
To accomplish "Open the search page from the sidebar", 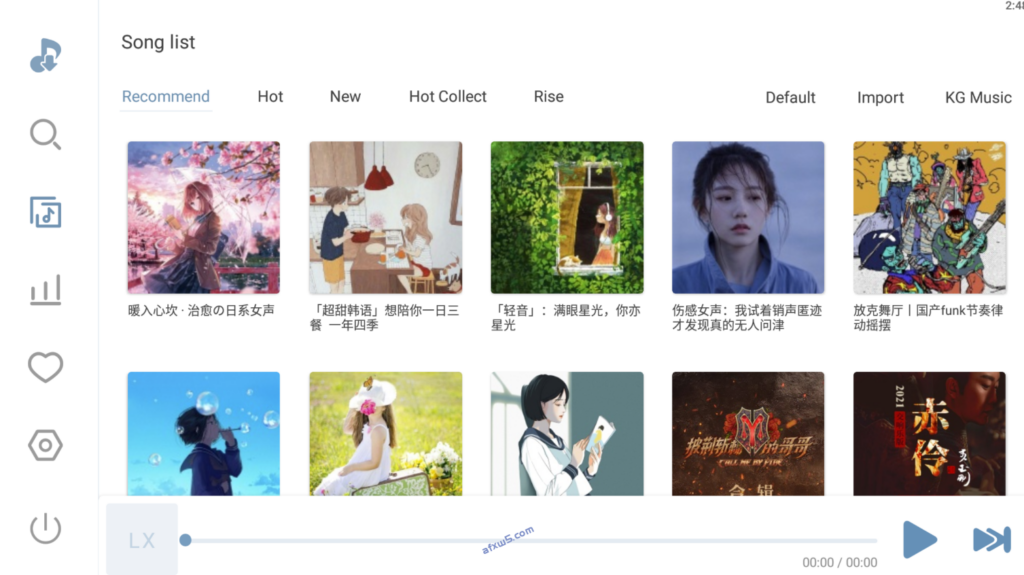I will tap(45, 134).
